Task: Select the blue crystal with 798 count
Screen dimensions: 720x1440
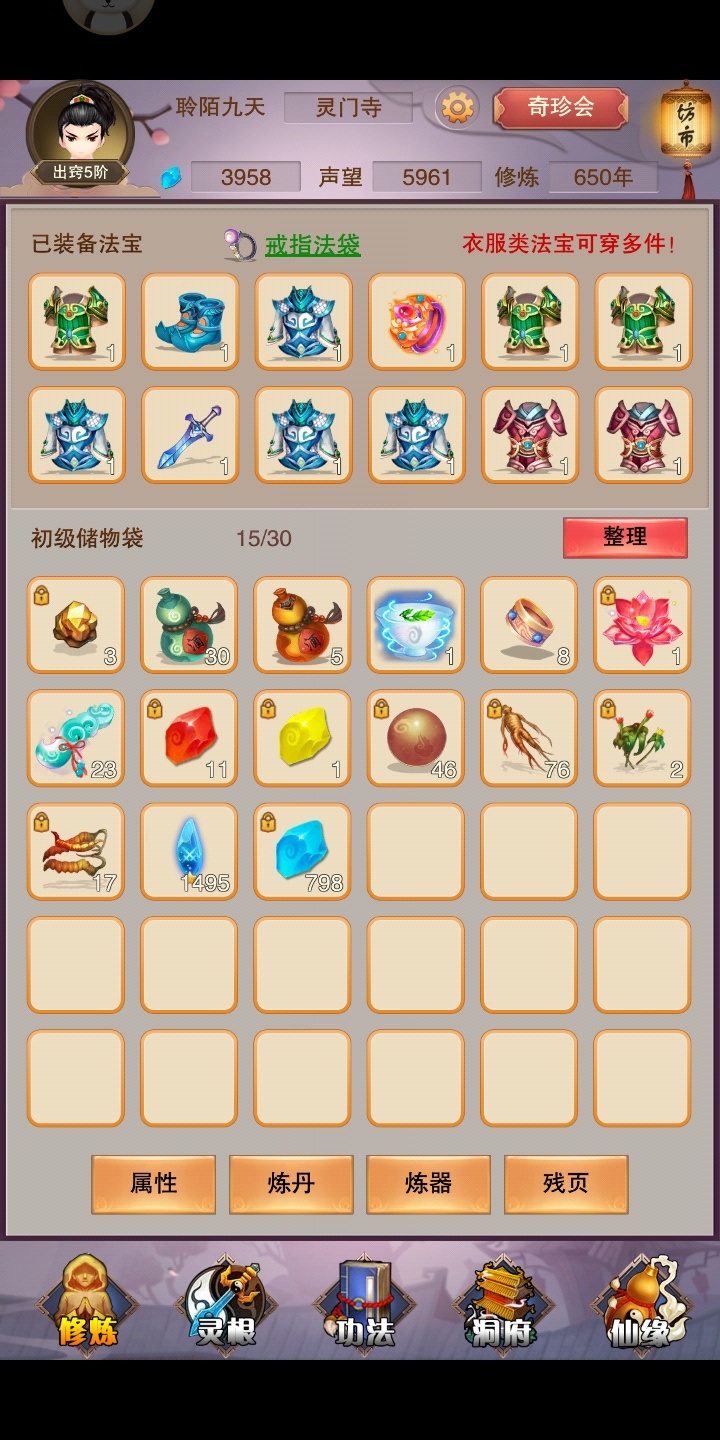Action: tap(302, 852)
